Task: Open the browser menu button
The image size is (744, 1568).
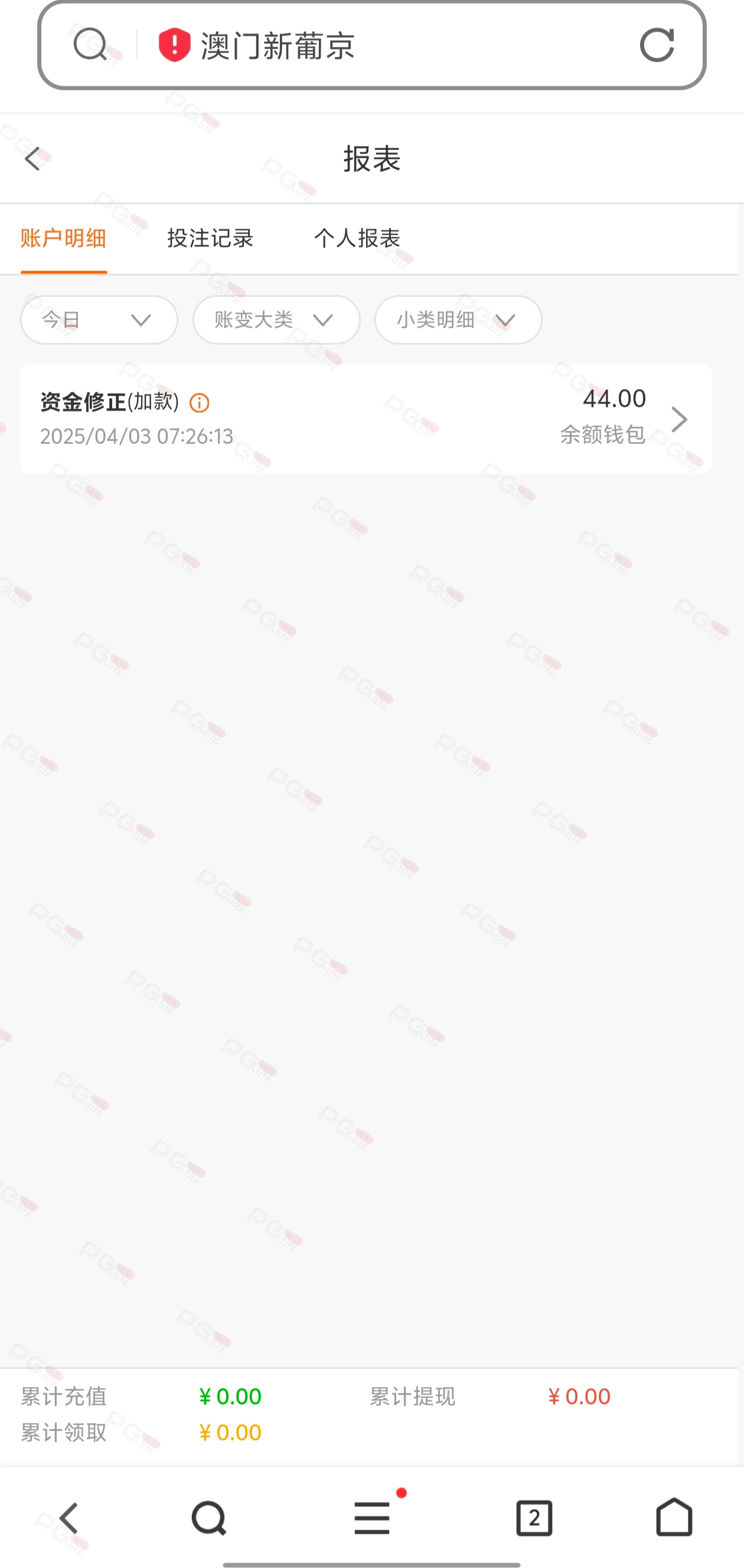Action: point(372,1517)
